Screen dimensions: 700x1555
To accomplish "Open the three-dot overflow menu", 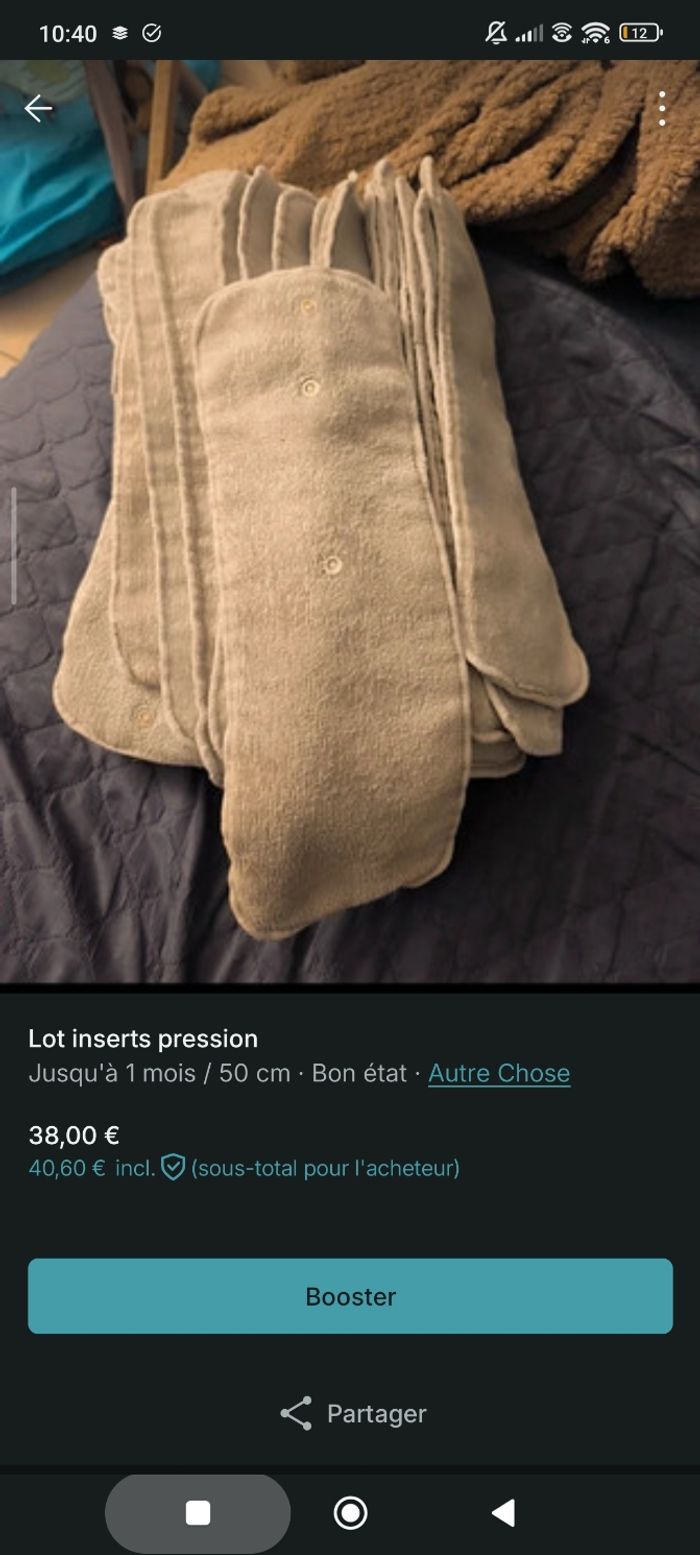I will pos(661,109).
